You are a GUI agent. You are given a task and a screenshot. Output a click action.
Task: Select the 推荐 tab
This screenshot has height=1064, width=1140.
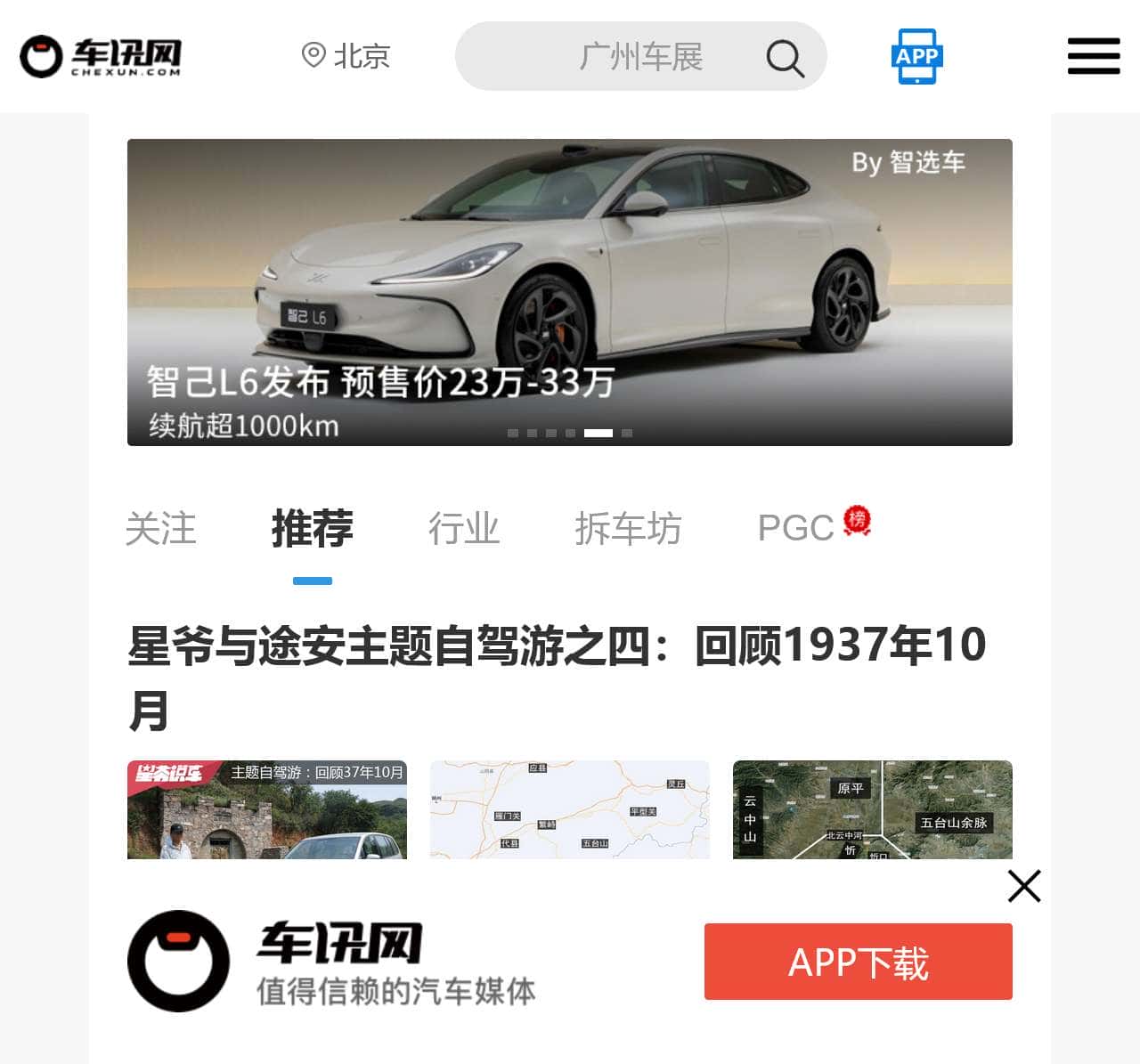tap(313, 529)
